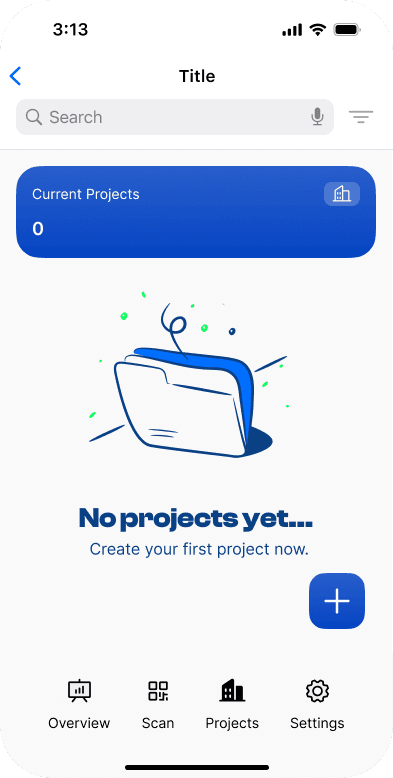Start voice search with the microphone
This screenshot has height=778, width=393.
tap(317, 117)
